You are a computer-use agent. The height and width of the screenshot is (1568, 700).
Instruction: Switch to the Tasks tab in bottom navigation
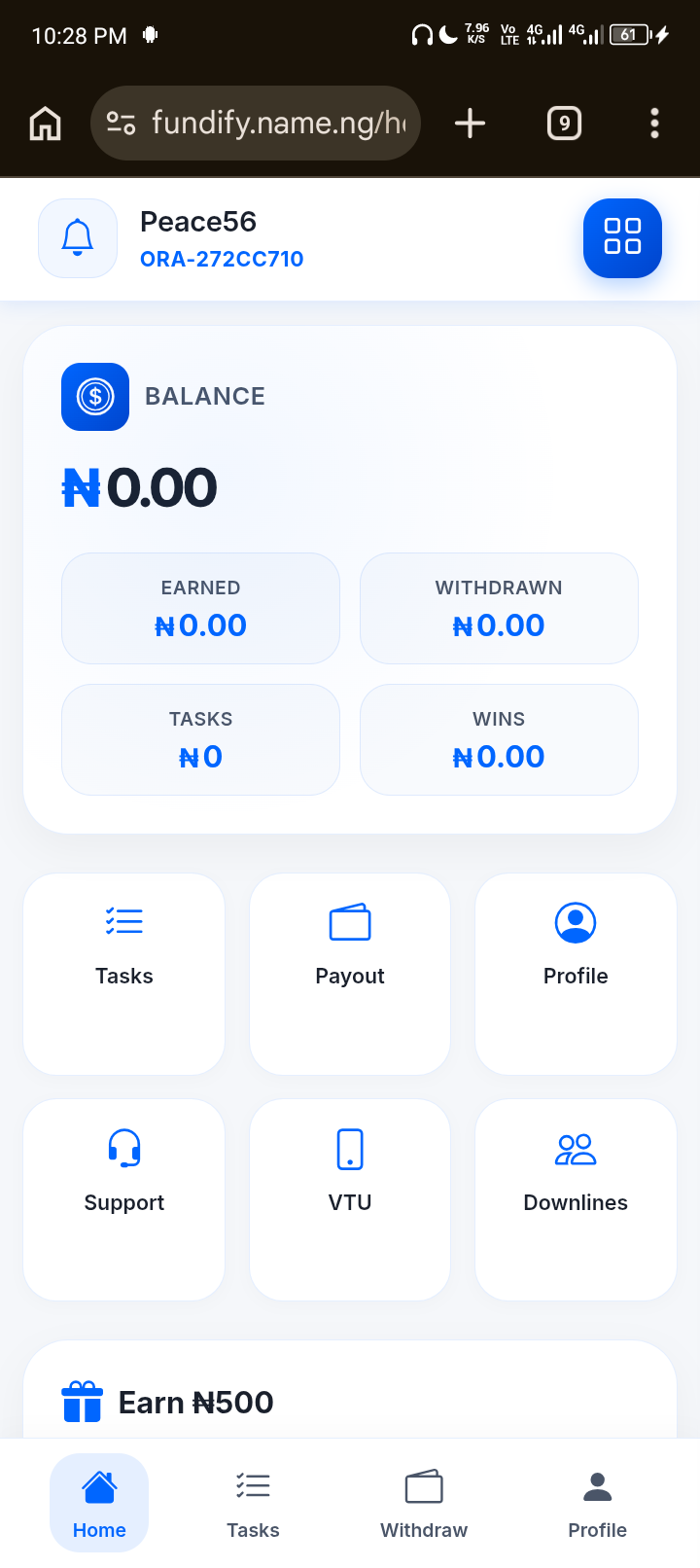(x=253, y=1503)
